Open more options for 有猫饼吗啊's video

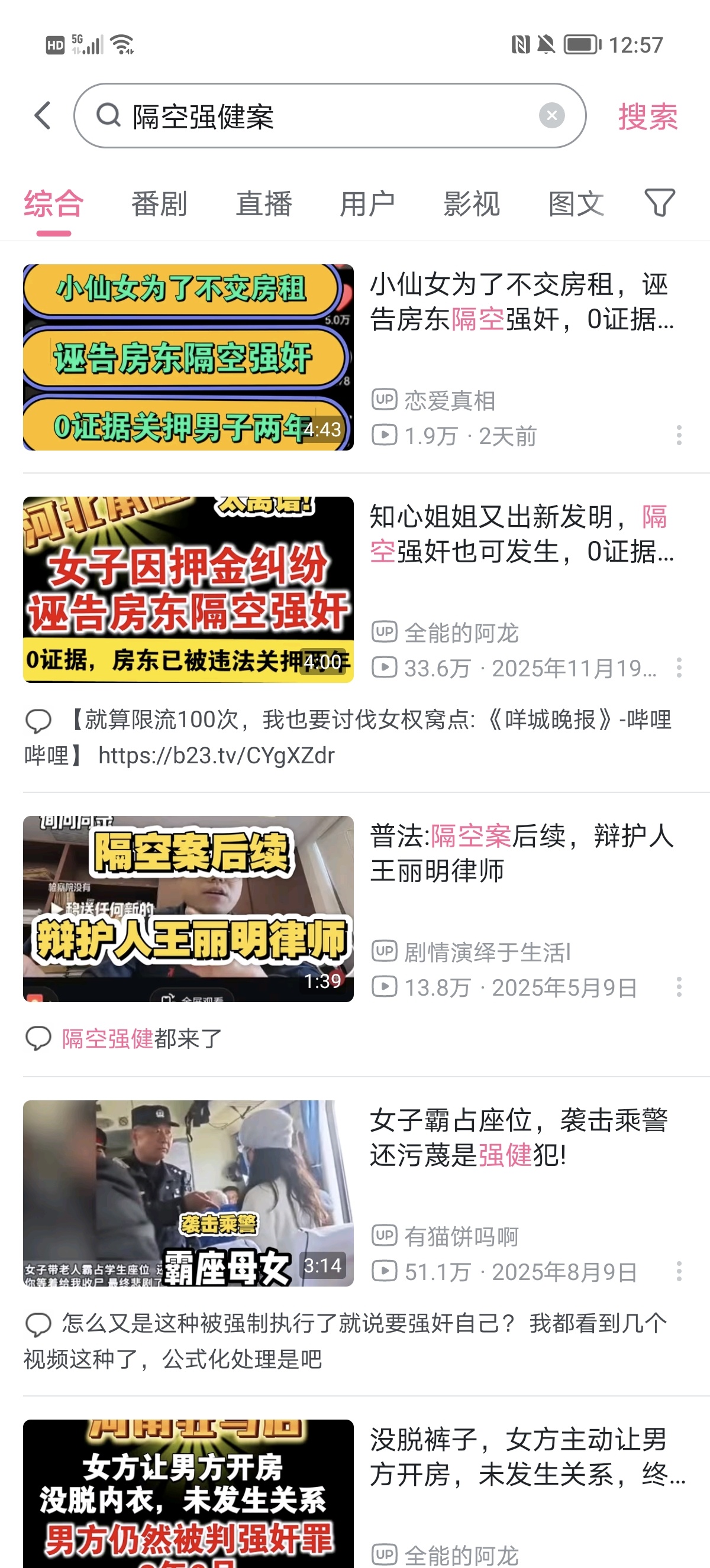pyautogui.click(x=678, y=1272)
